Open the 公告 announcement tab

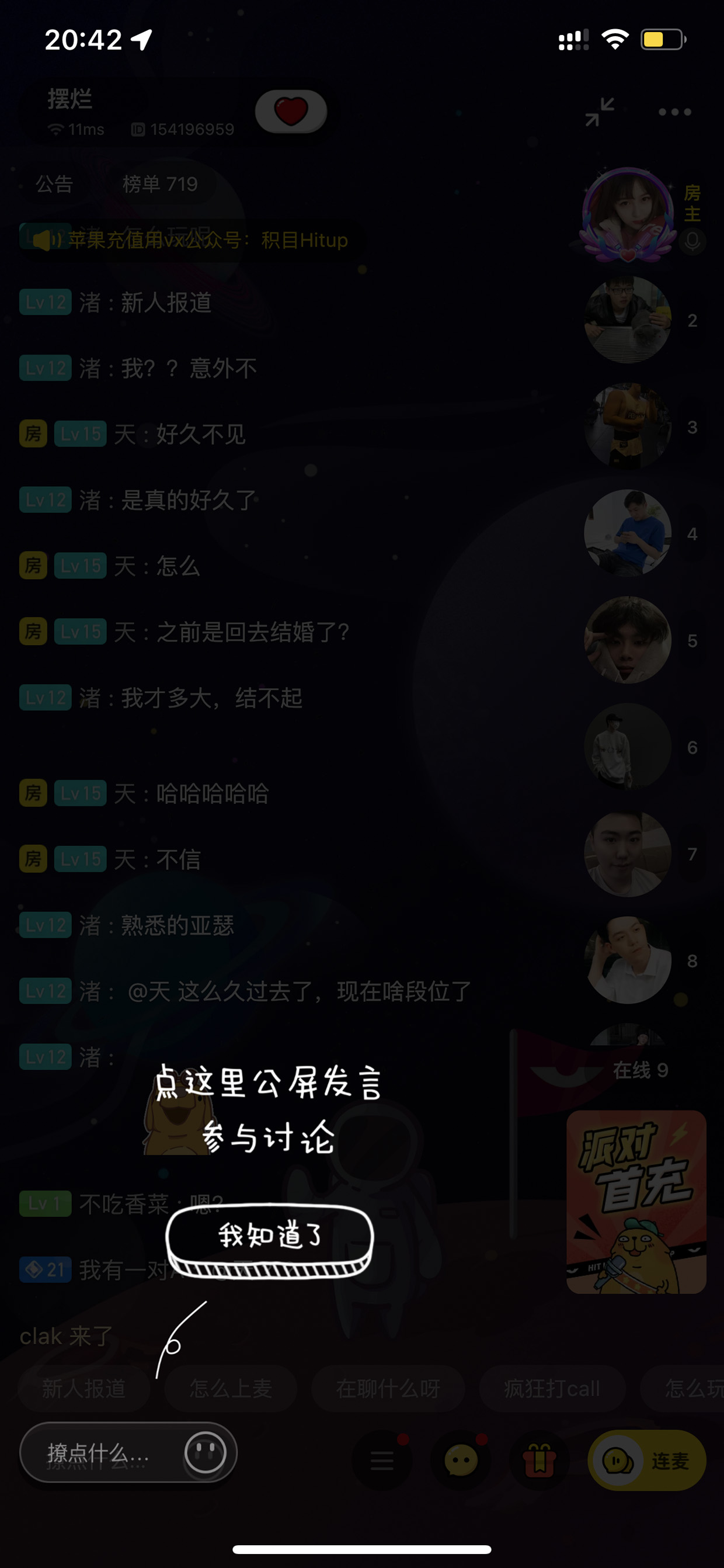pyautogui.click(x=54, y=184)
